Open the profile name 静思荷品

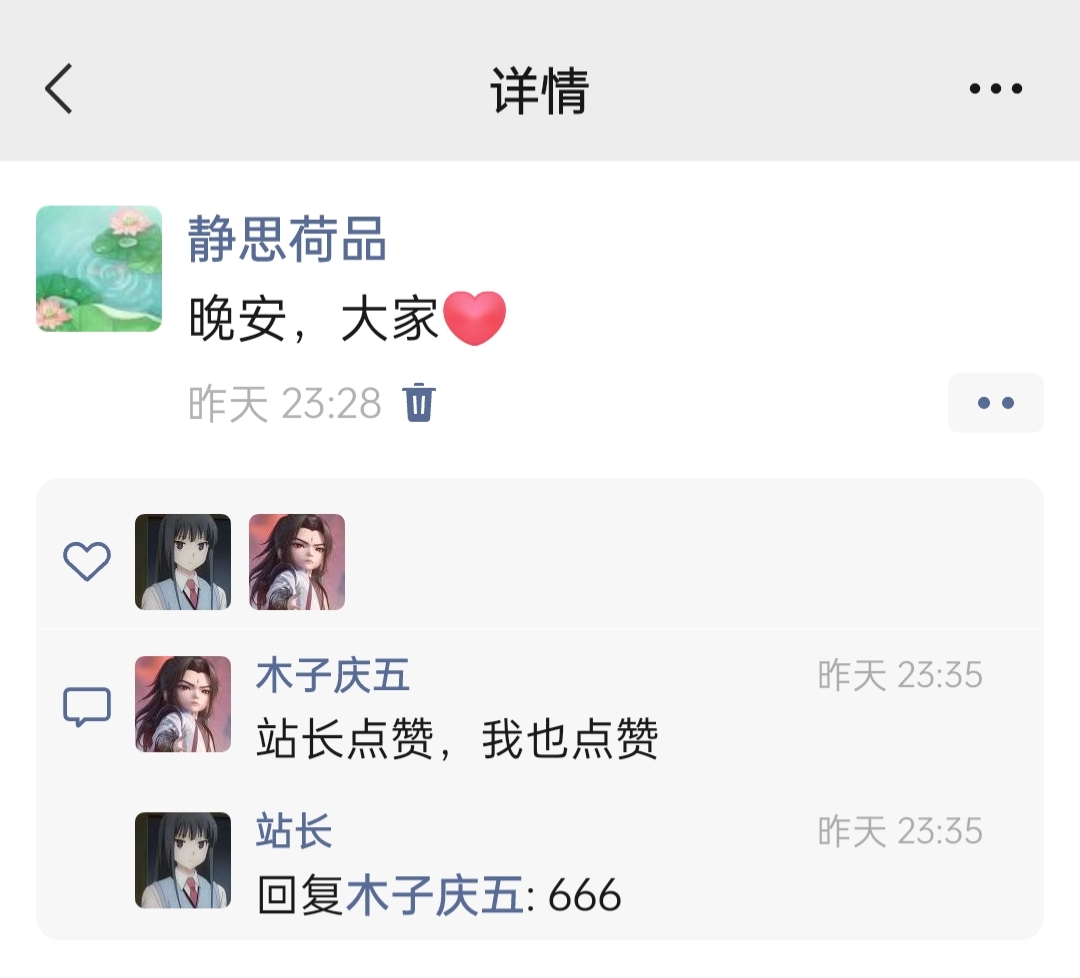click(287, 241)
